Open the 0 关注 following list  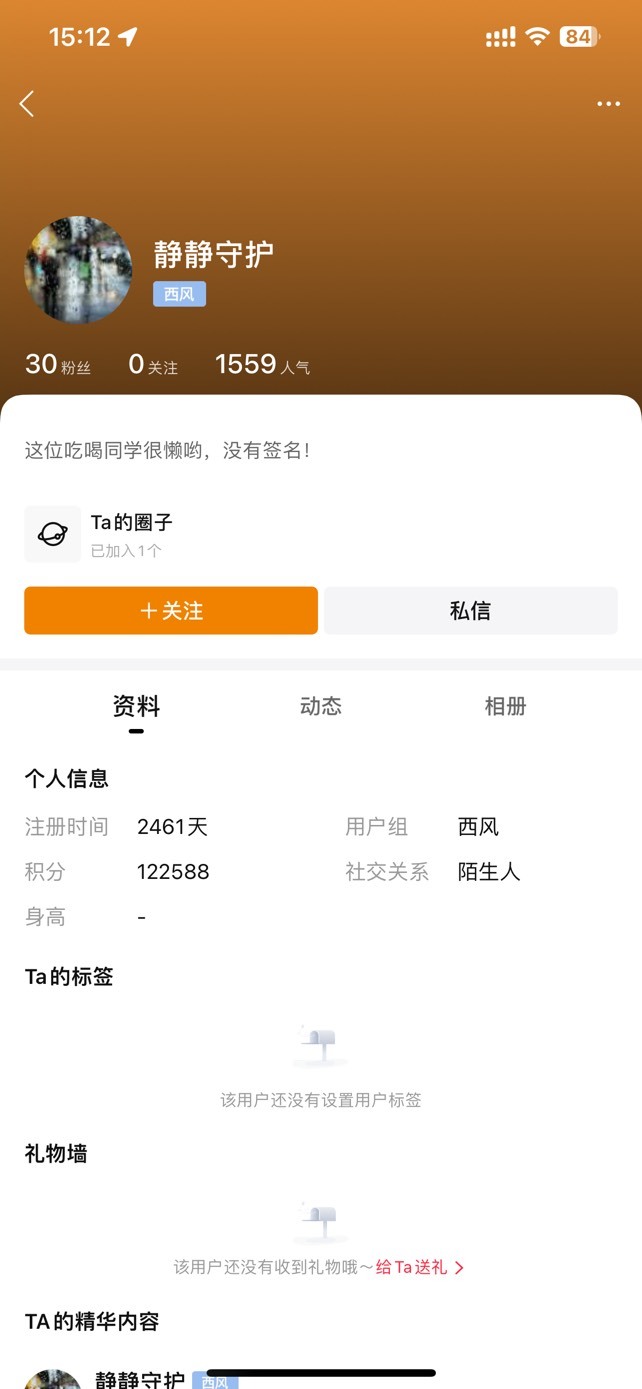[153, 365]
